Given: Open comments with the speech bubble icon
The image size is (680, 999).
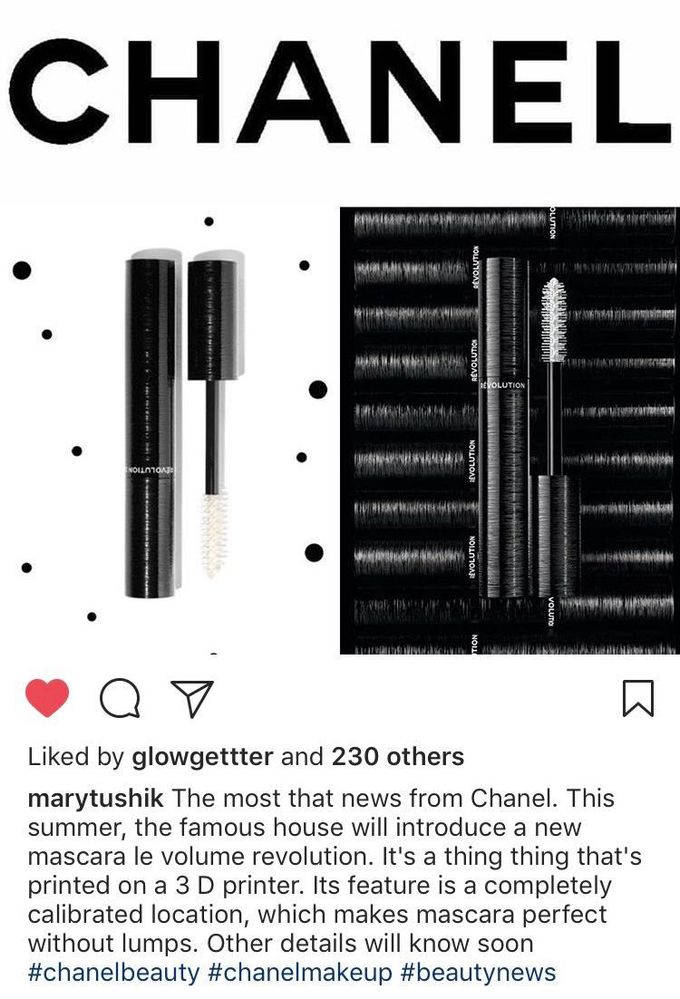Looking at the screenshot, I should pos(119,699).
